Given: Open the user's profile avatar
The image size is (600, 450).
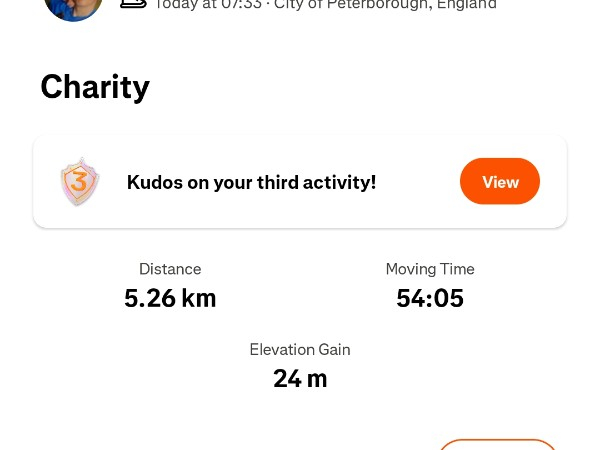Looking at the screenshot, I should 74,8.
